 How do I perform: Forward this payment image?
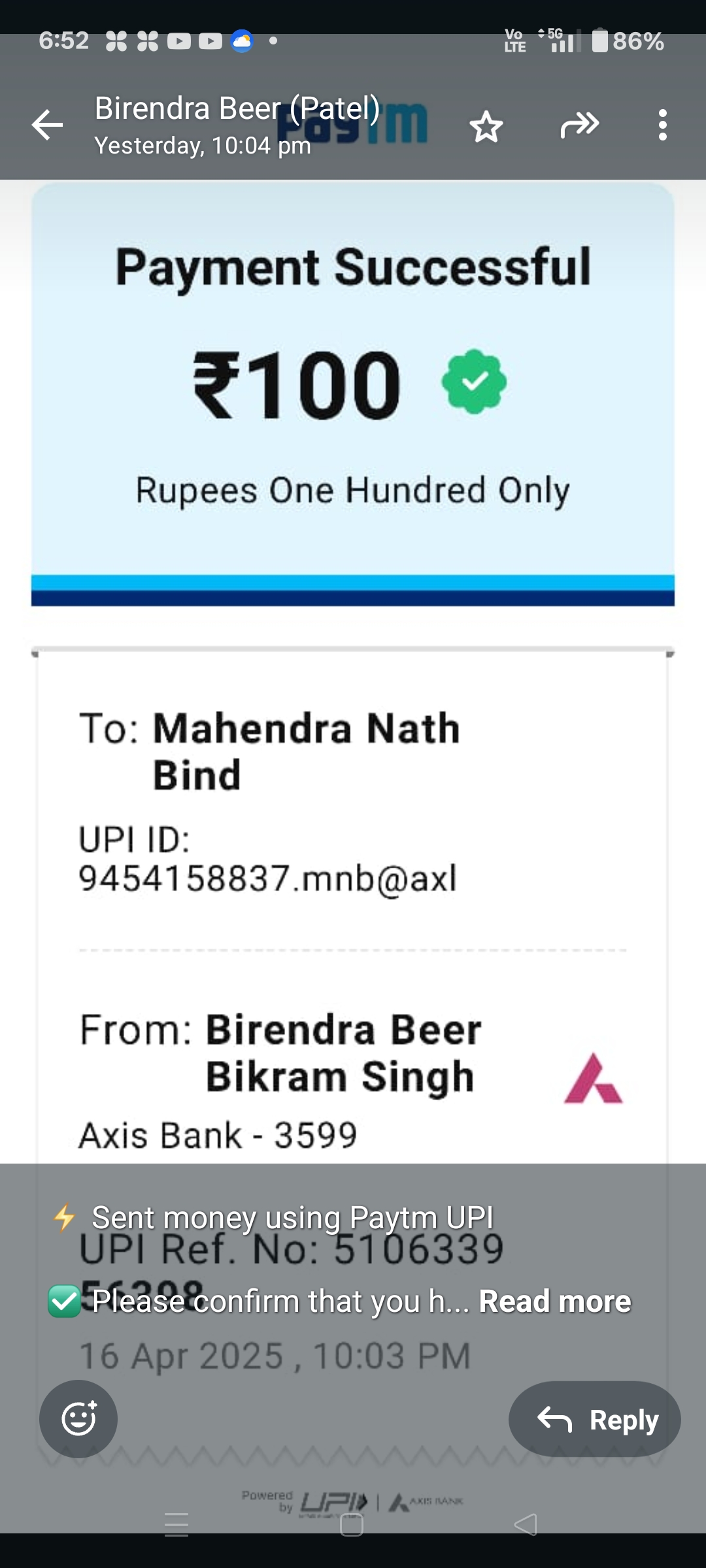click(579, 125)
